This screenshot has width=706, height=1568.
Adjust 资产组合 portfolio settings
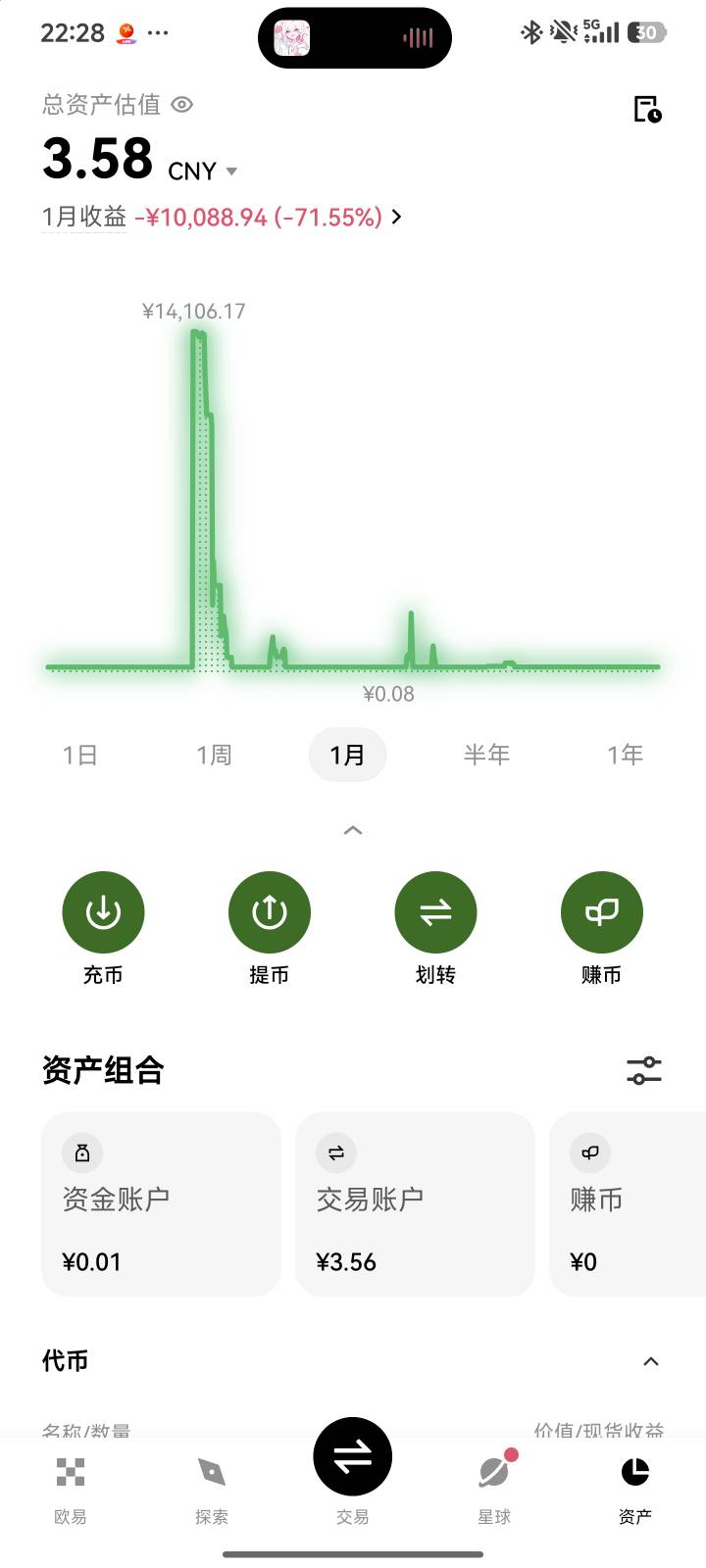tap(644, 1070)
